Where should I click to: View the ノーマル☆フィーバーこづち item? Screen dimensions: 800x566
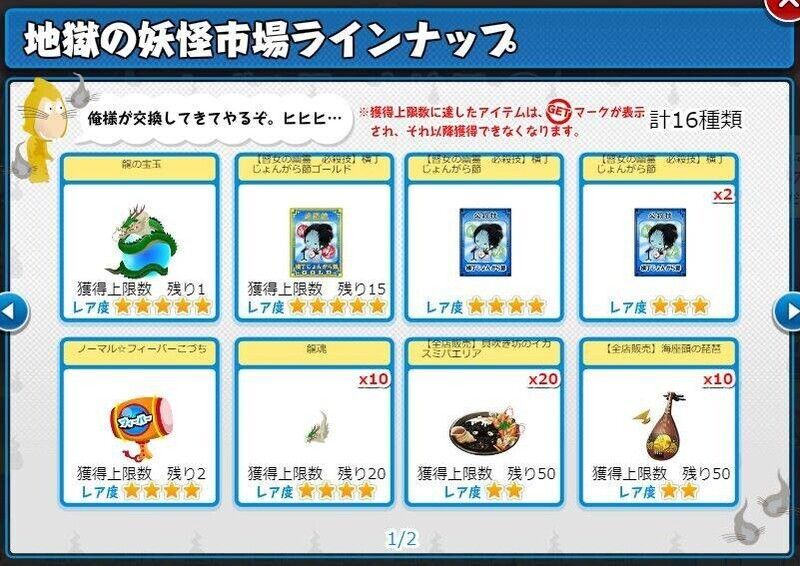139,421
